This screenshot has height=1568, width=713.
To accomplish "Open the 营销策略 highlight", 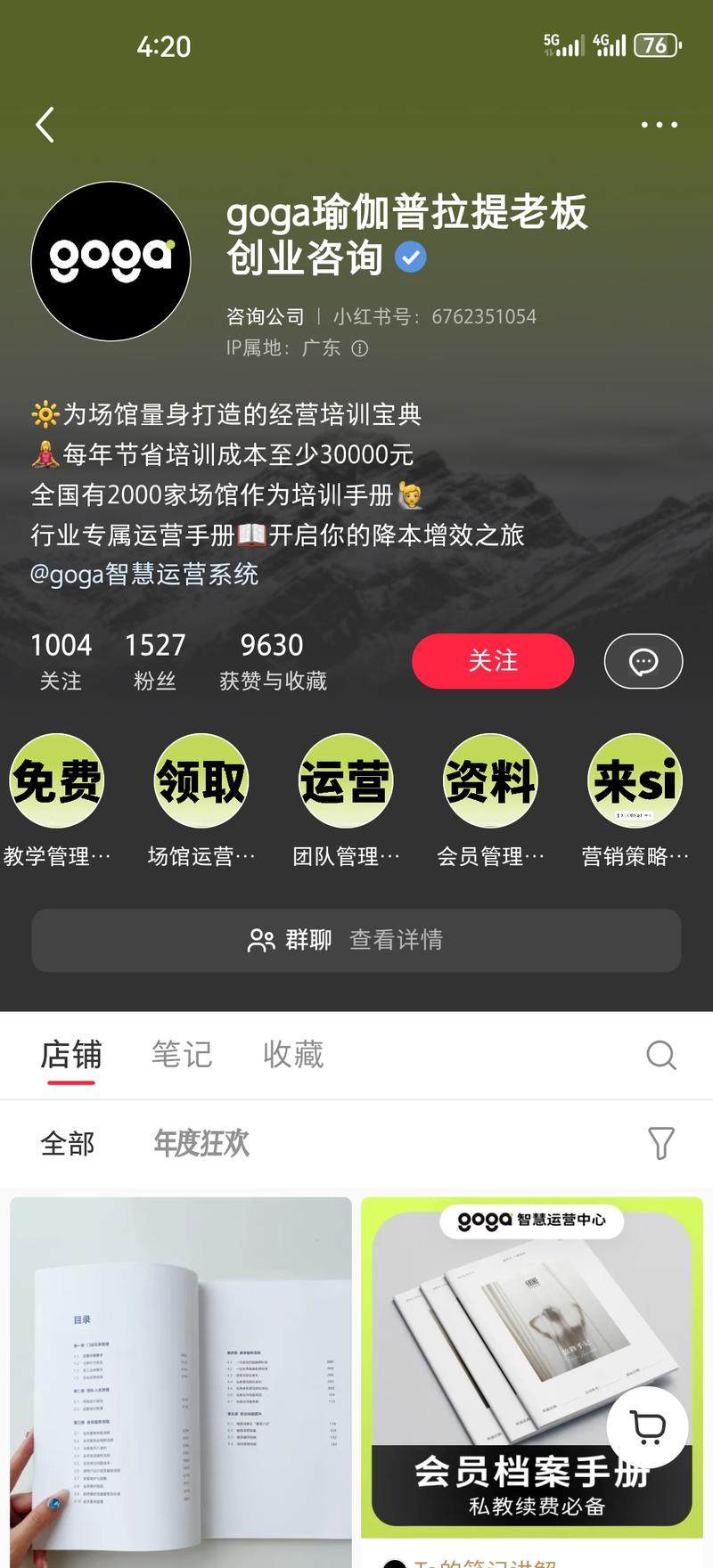I will 635,782.
